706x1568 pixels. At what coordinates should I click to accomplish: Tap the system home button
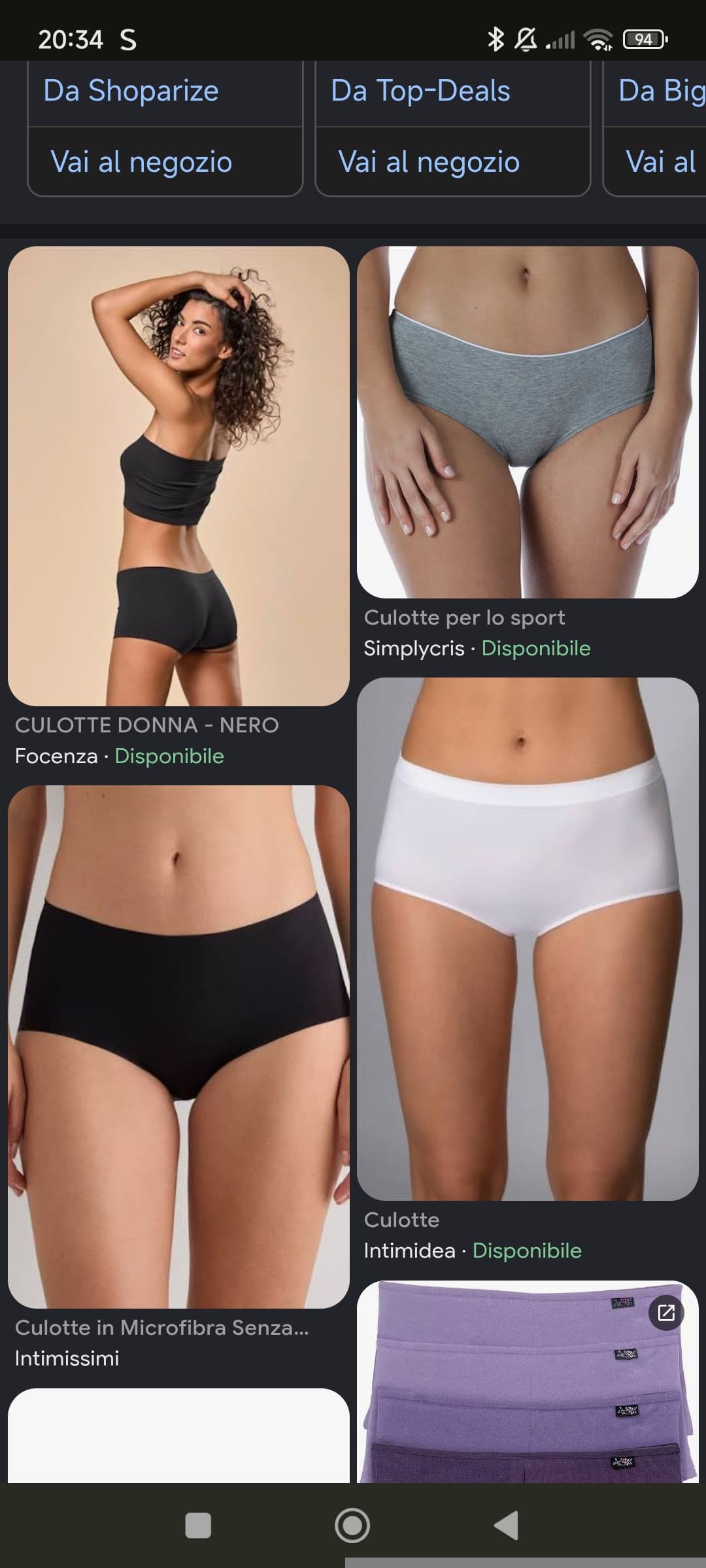pos(352,1526)
